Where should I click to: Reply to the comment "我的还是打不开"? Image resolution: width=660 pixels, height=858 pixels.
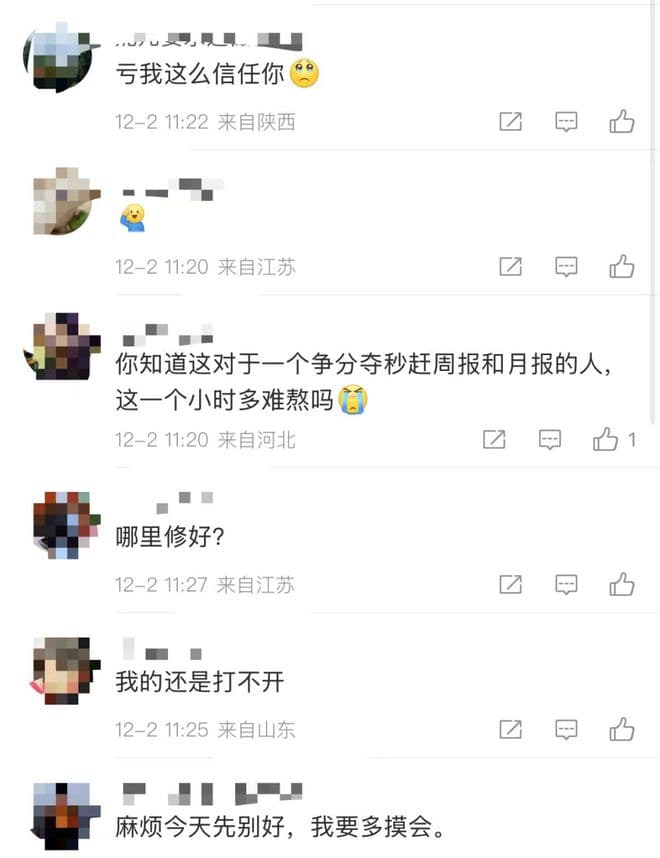point(566,729)
